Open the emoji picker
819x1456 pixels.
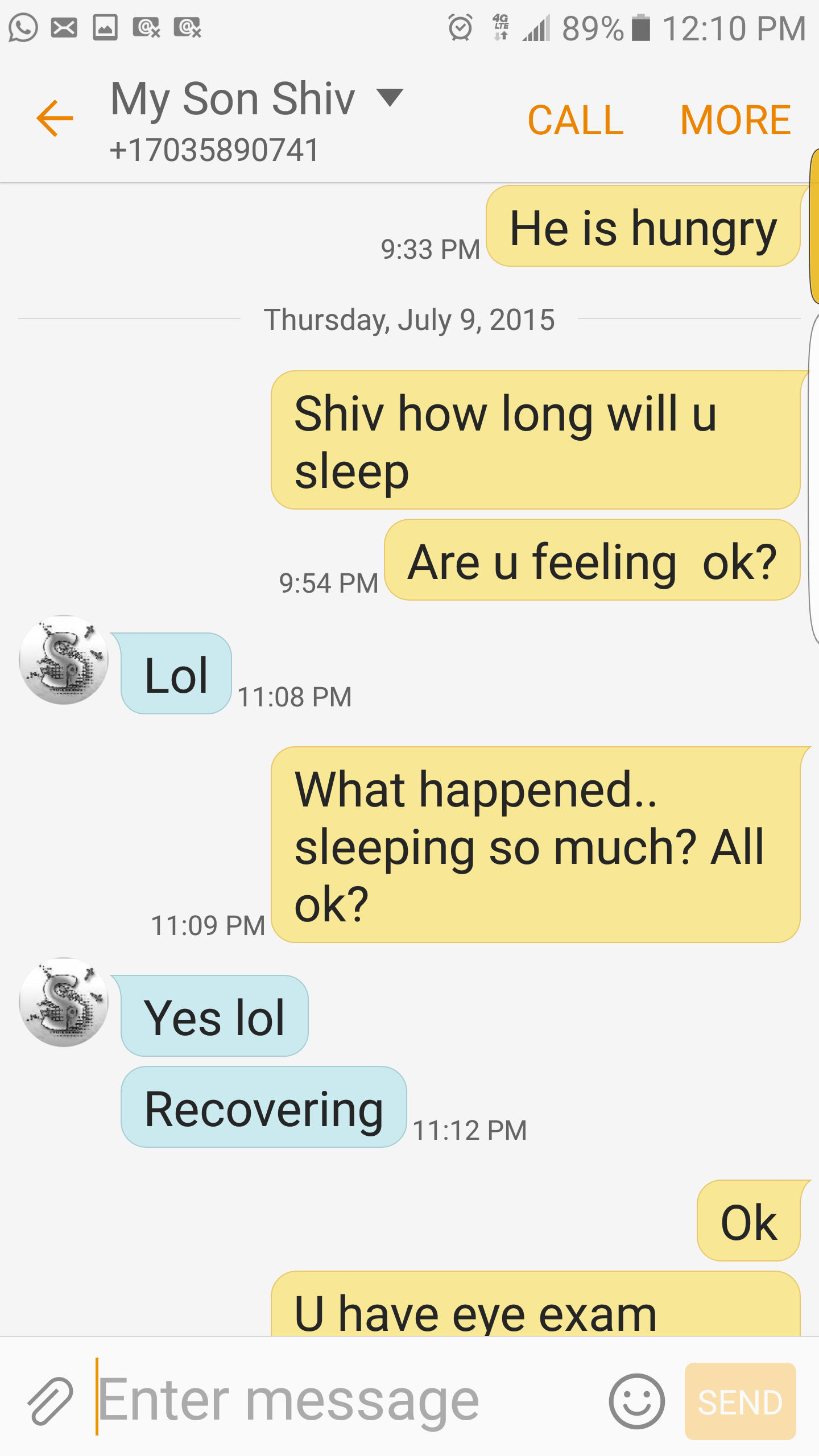636,1401
